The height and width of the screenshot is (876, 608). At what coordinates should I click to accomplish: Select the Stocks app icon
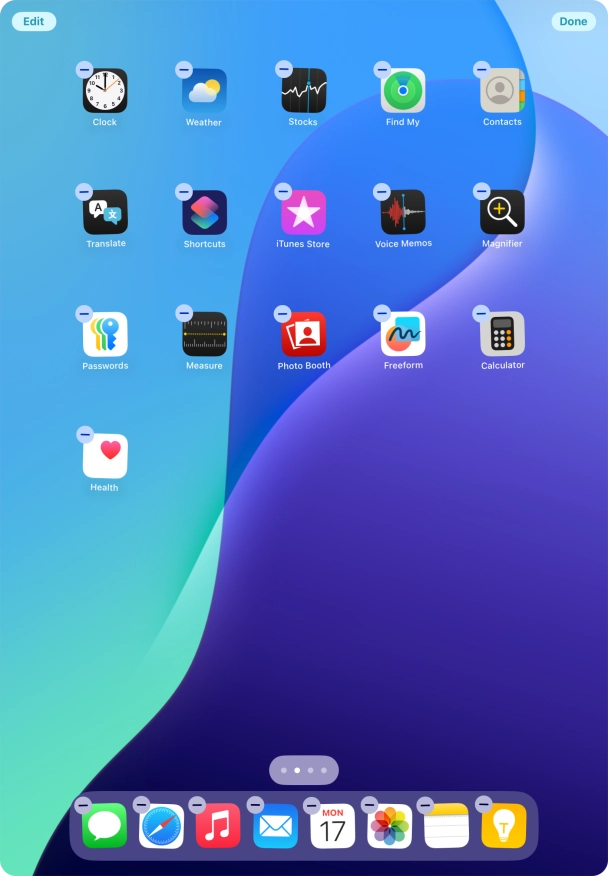(x=303, y=91)
